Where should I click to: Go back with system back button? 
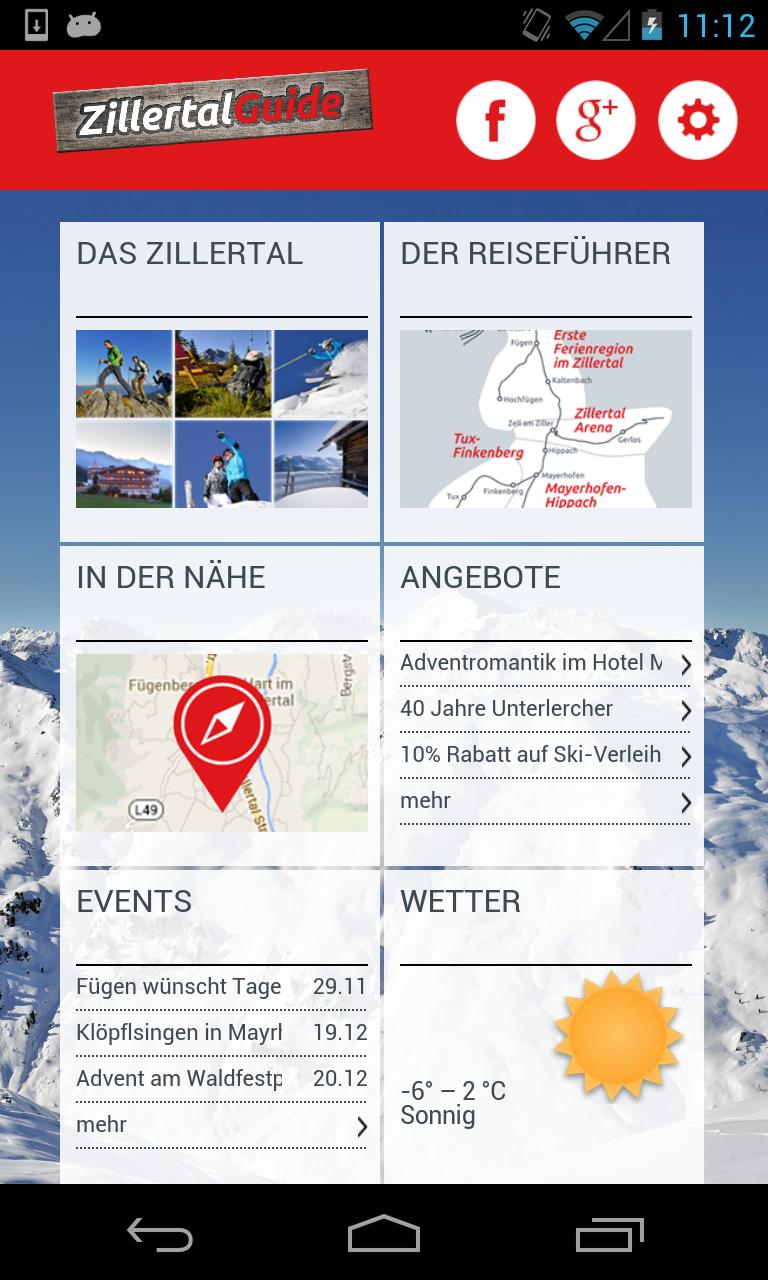click(x=160, y=1235)
